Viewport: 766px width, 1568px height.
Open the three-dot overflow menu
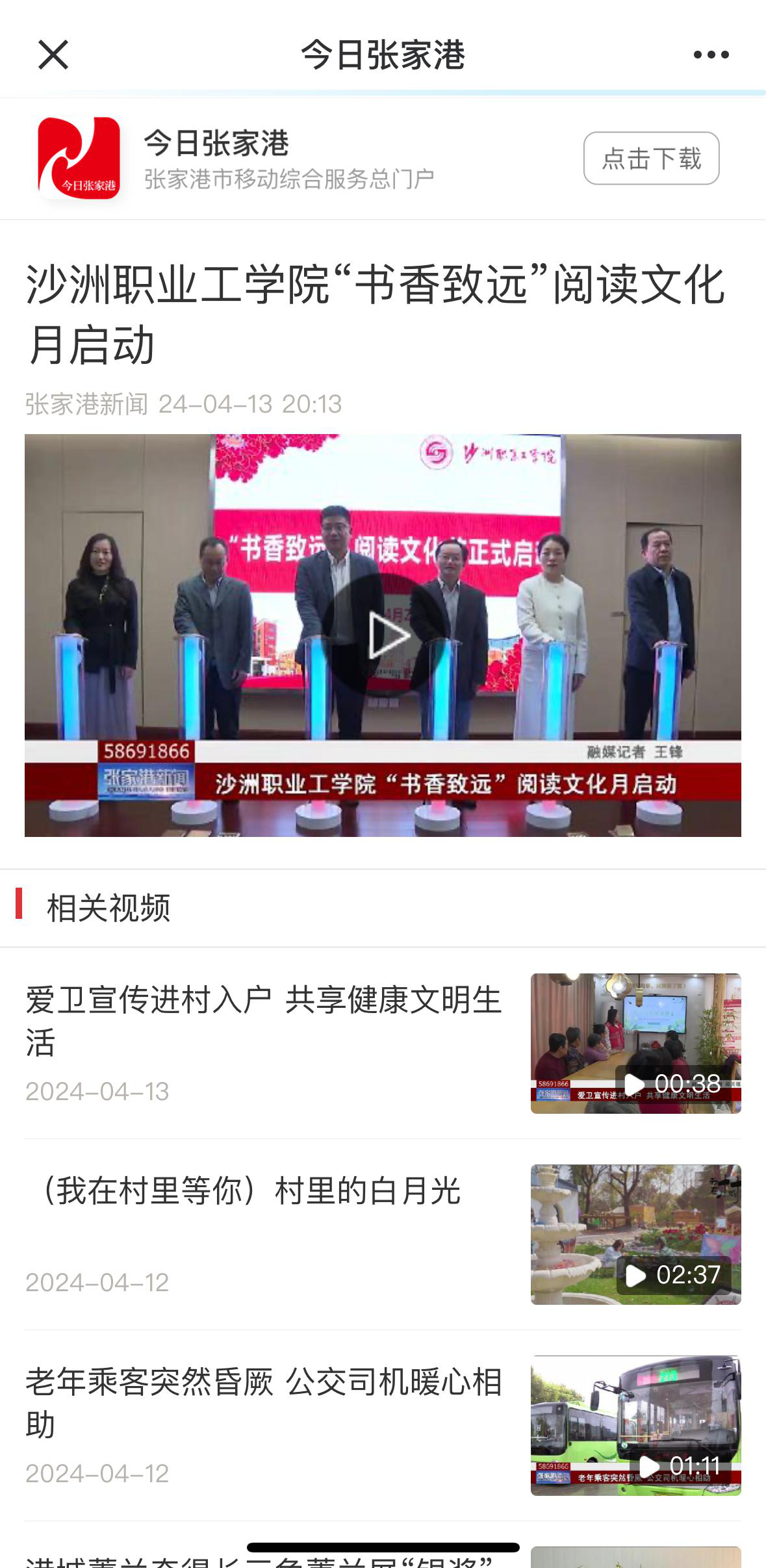[711, 55]
